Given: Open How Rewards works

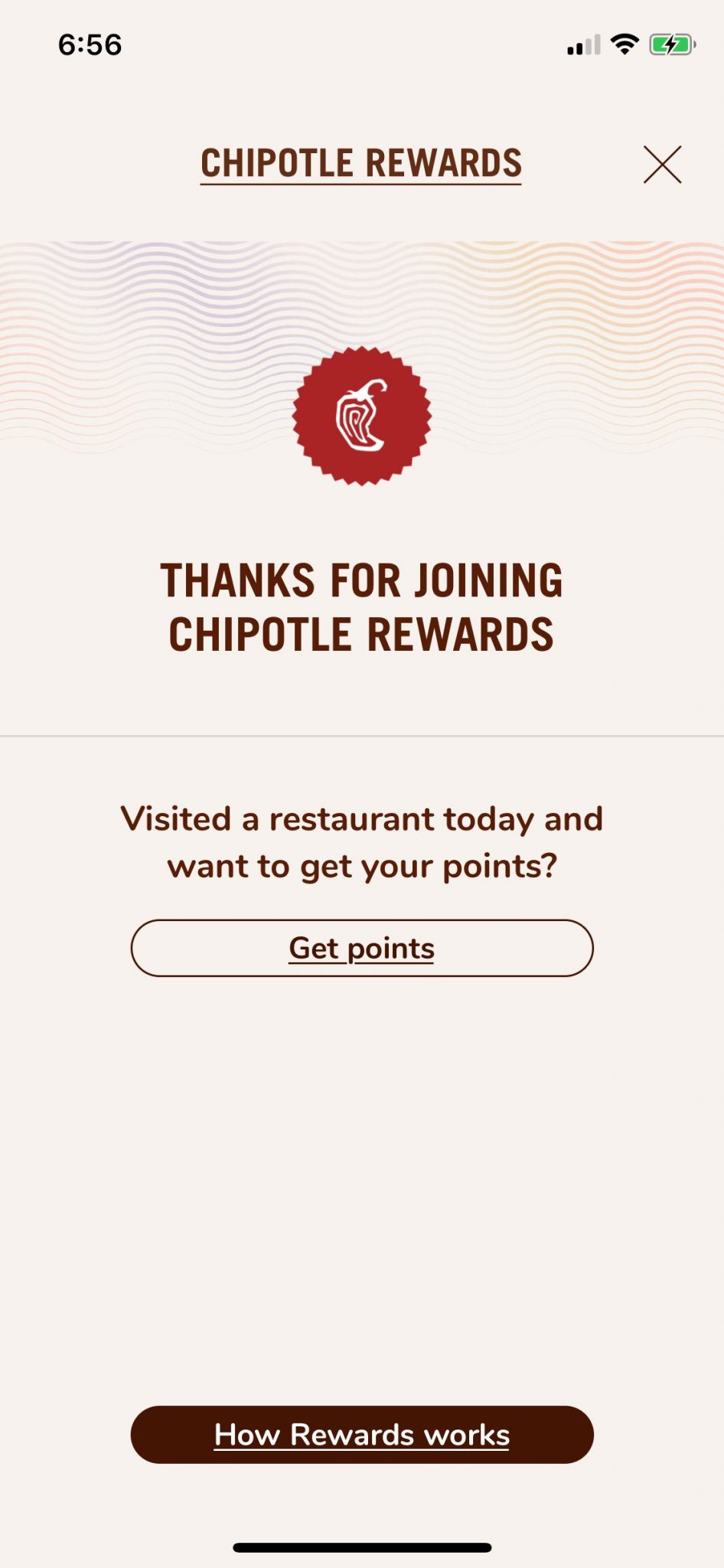Looking at the screenshot, I should click(x=362, y=1435).
